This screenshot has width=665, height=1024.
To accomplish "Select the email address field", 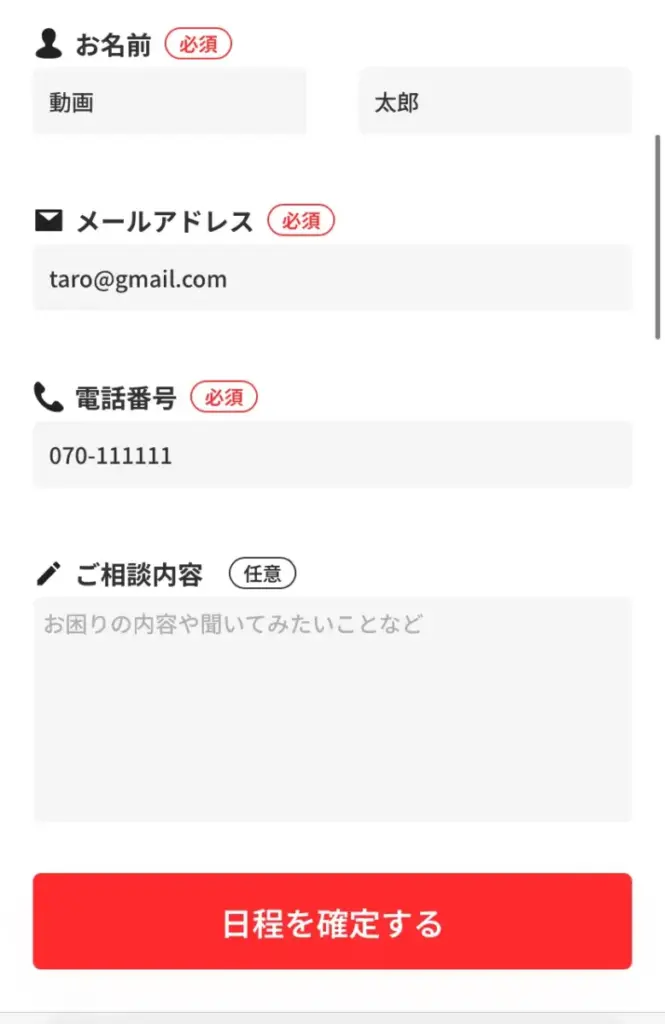I will [x=332, y=278].
